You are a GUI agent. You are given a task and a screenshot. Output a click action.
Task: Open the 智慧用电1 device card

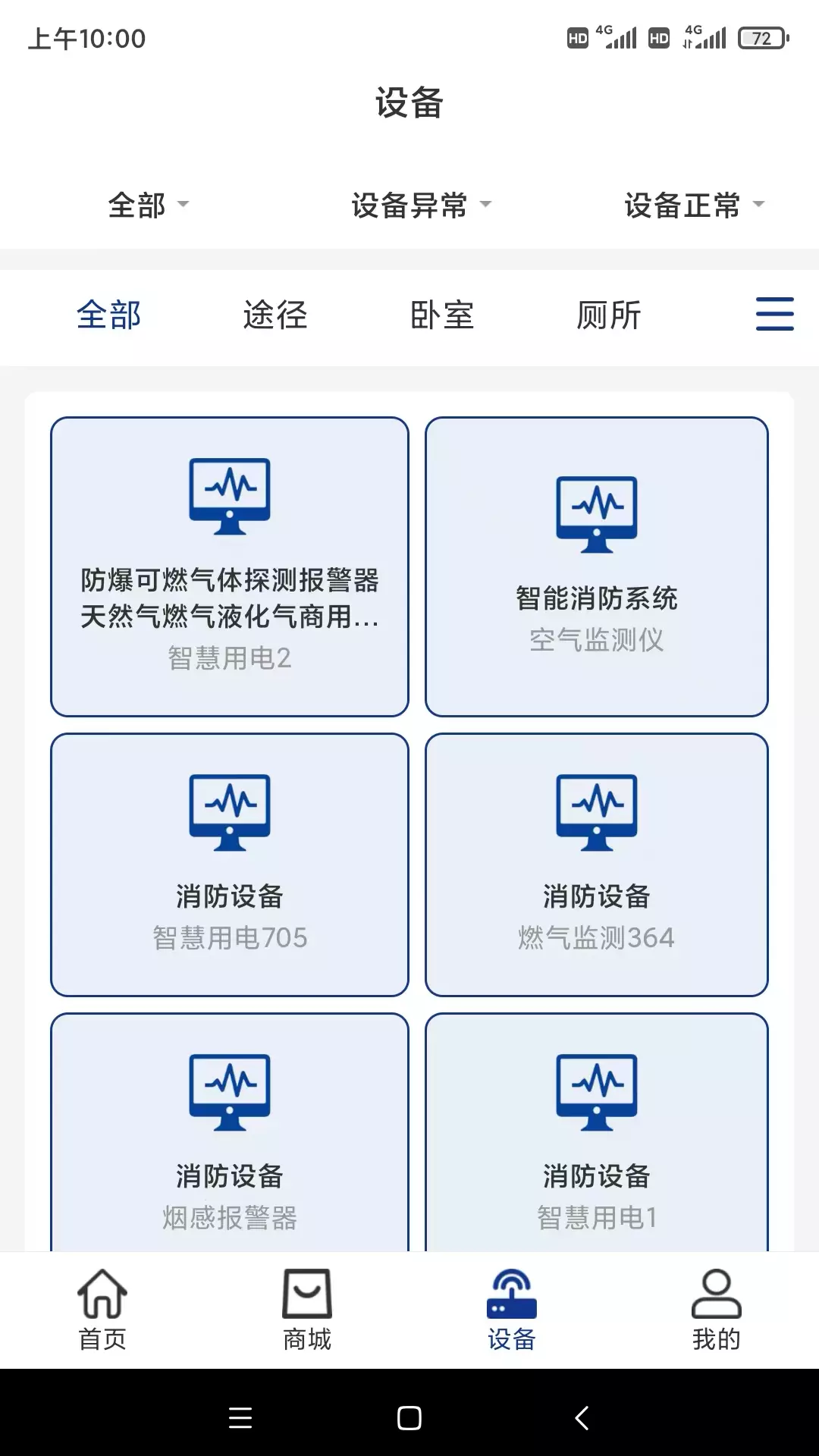[x=597, y=1132]
